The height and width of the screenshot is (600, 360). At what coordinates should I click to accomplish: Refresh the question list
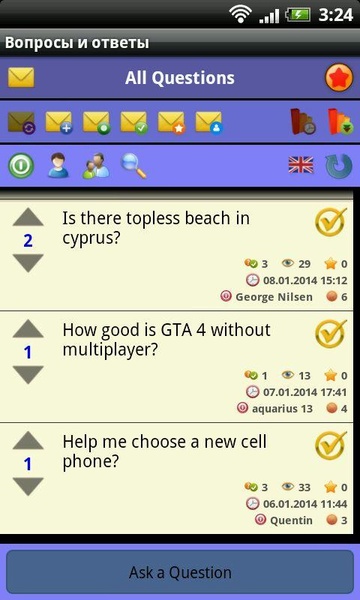[339, 166]
